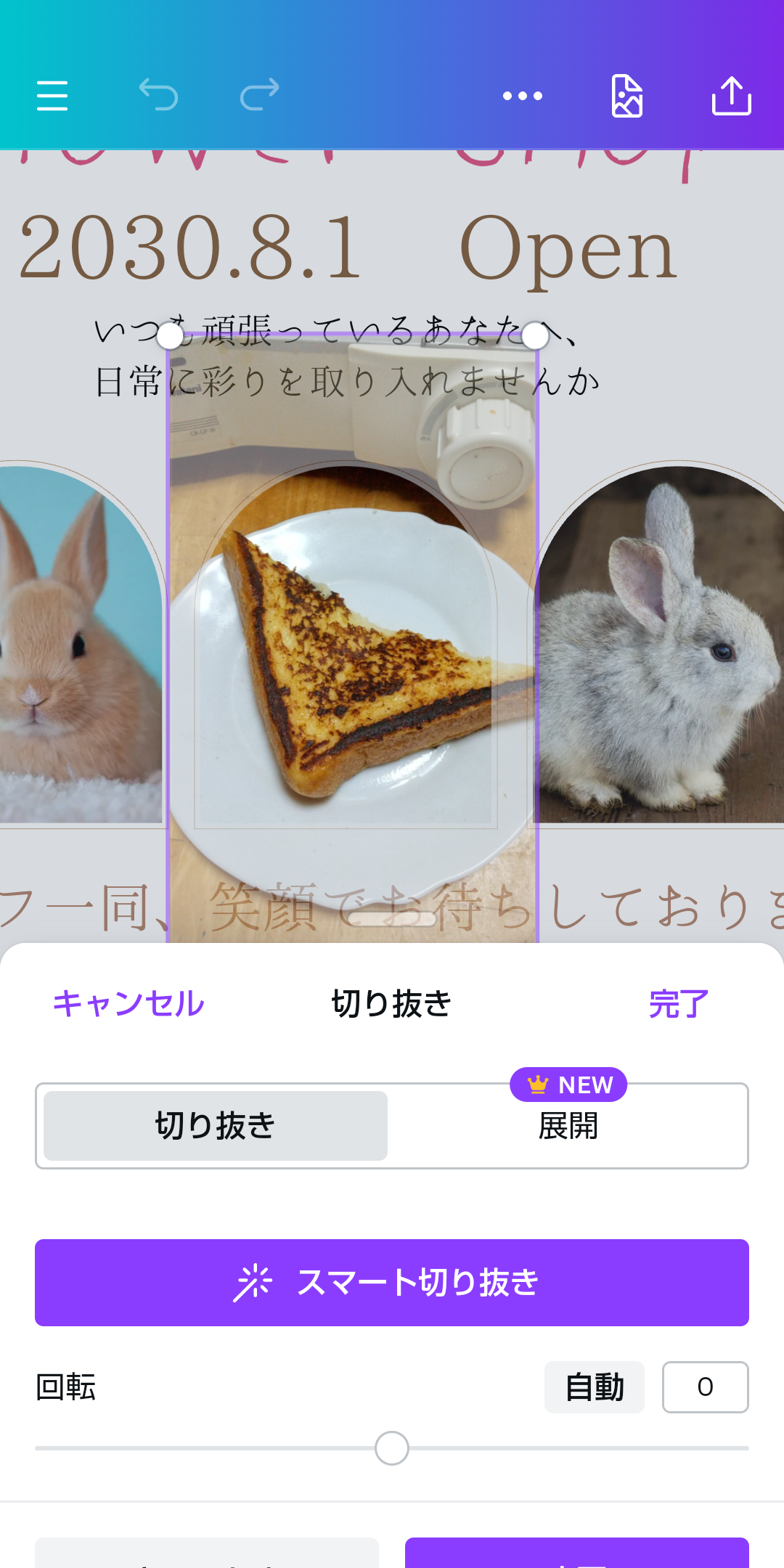784x1568 pixels.
Task: Tap the 自動 rotation button
Action: pyautogui.click(x=595, y=1387)
